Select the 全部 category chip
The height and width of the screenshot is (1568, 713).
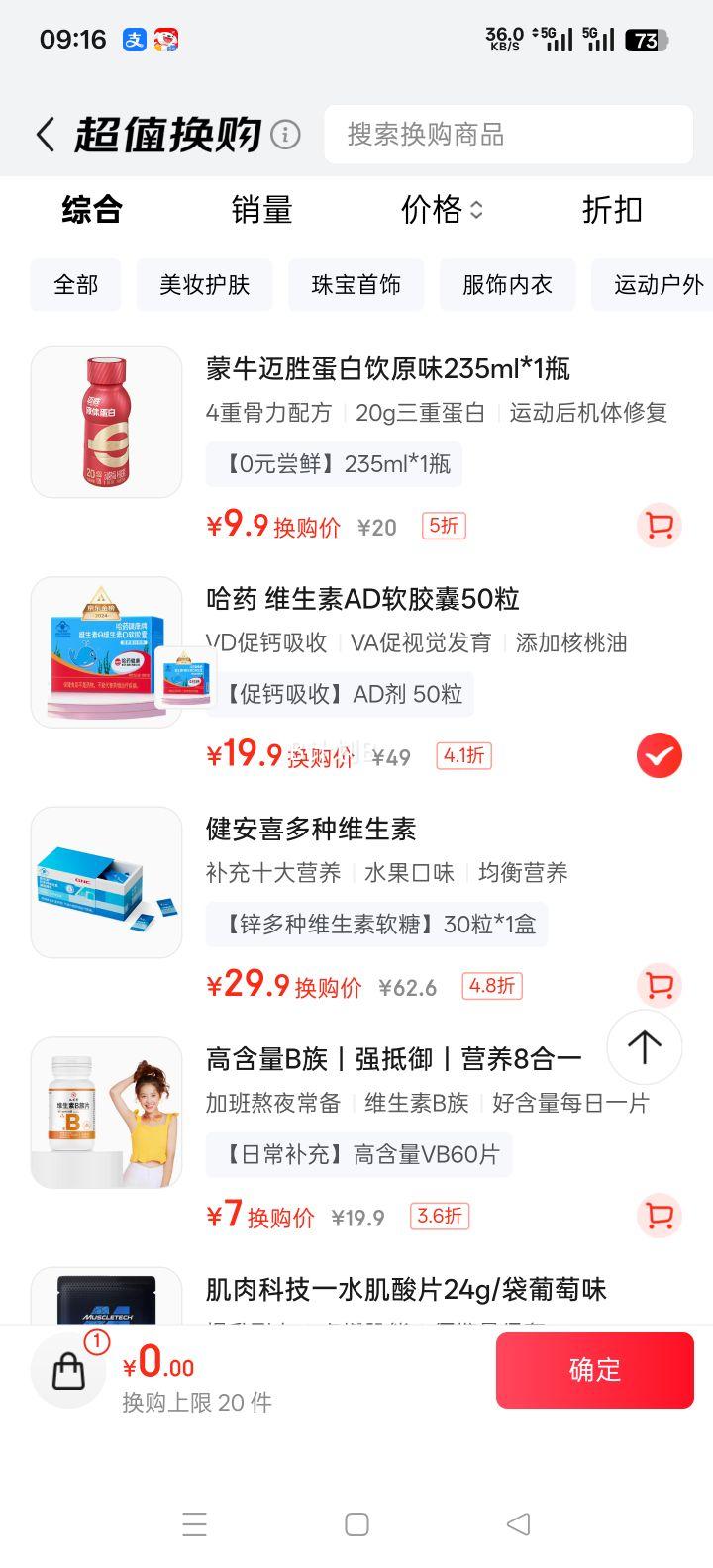tap(75, 284)
